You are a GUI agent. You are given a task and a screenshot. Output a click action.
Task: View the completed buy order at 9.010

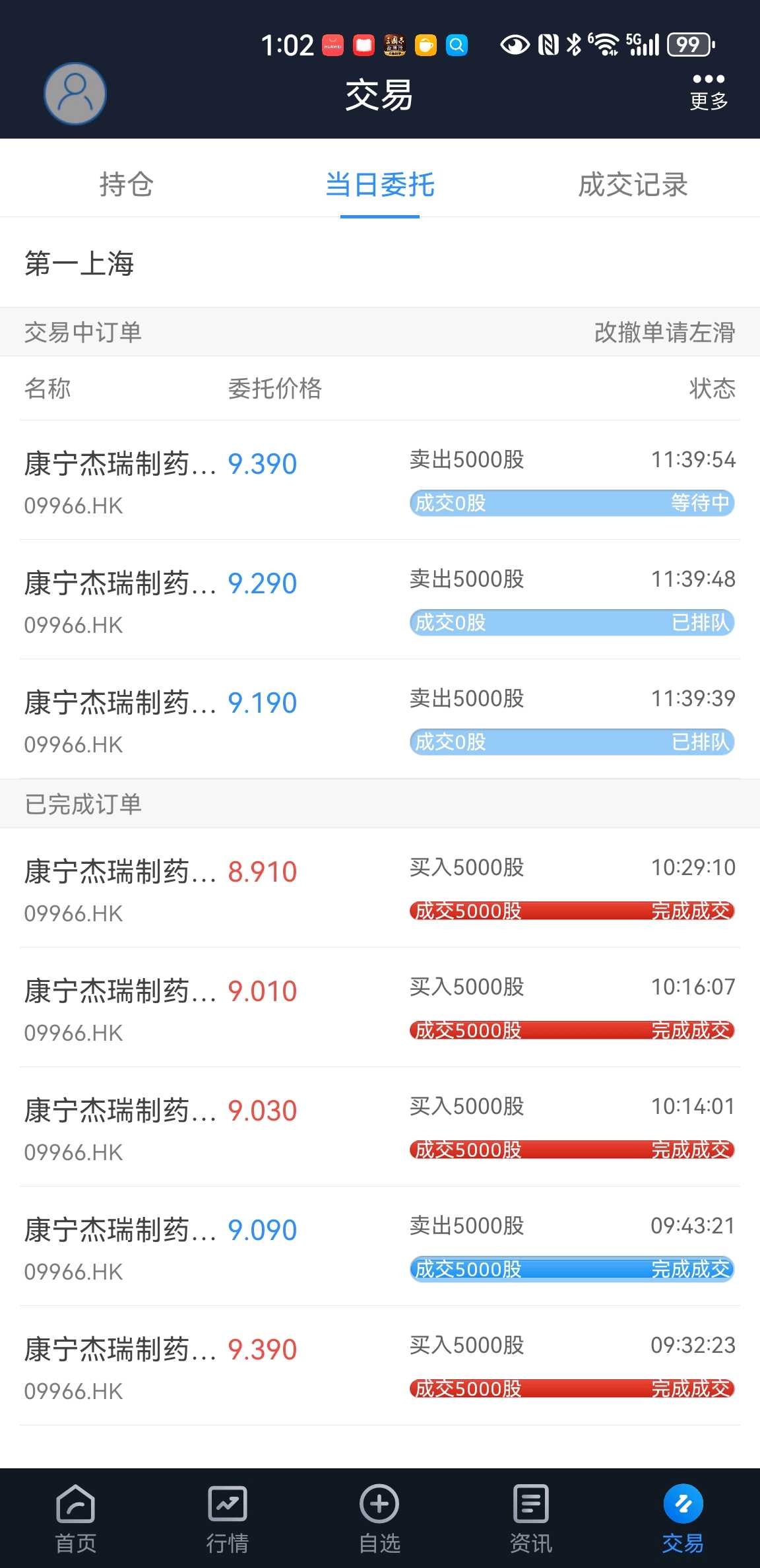pos(380,1008)
